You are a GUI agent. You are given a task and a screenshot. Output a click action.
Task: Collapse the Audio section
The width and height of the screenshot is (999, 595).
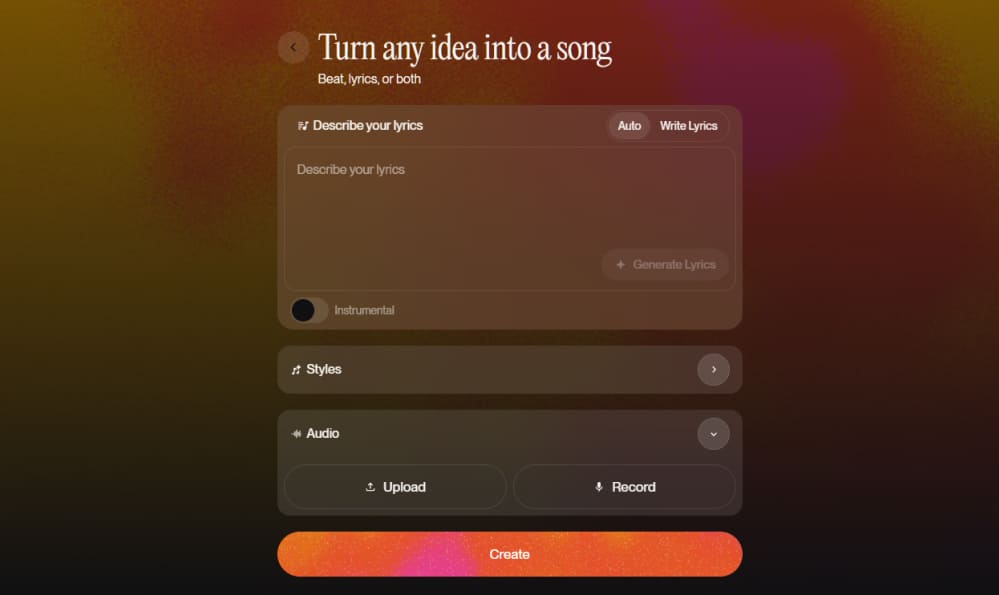(x=713, y=434)
